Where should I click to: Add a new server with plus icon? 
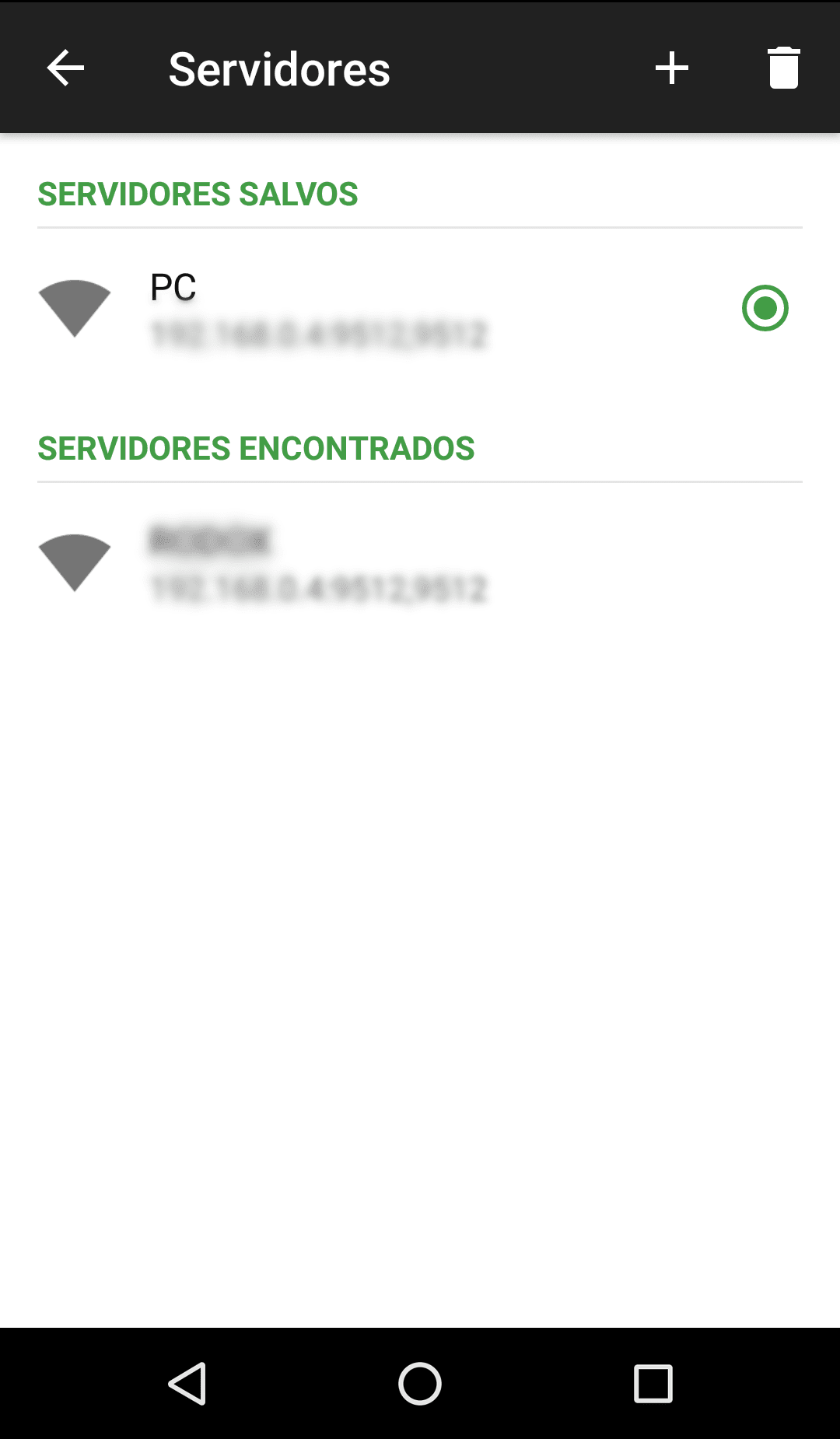672,68
